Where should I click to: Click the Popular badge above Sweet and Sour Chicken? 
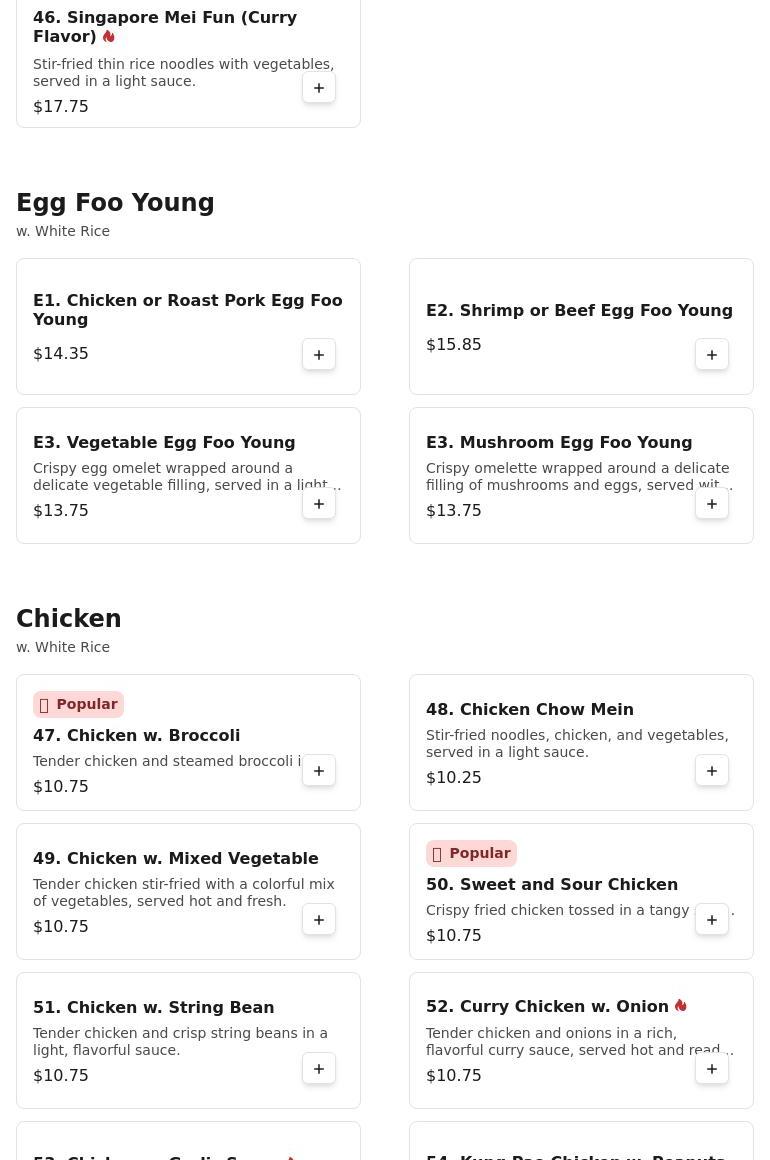pyautogui.click(x=471, y=853)
